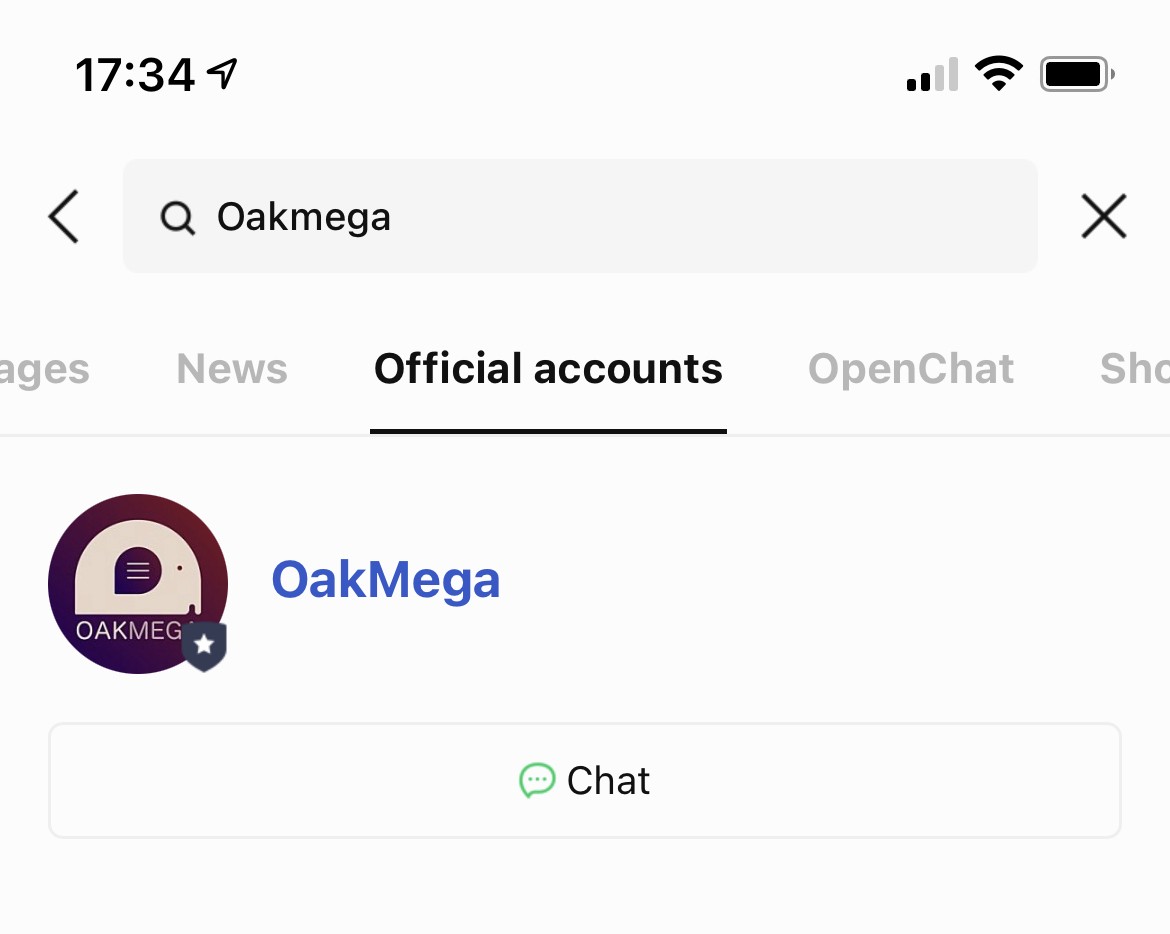
Task: Switch to the News tab
Action: point(232,369)
